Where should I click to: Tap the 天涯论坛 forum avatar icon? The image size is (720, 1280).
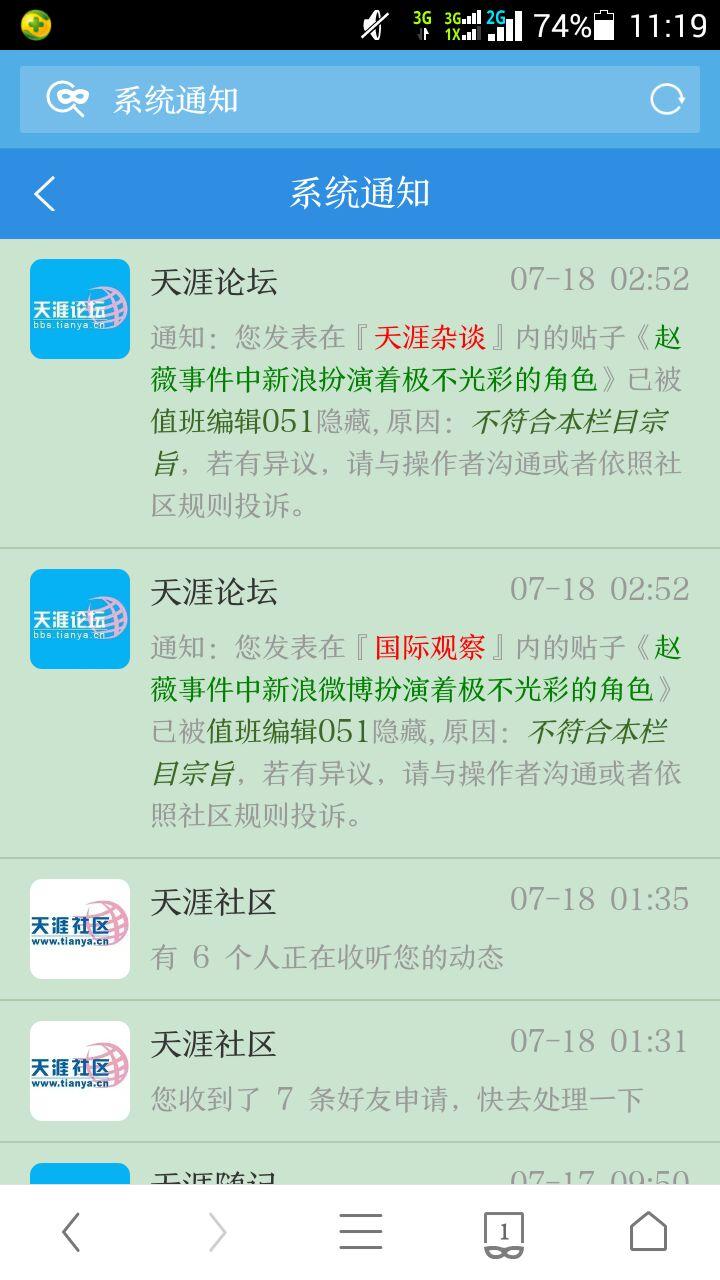click(x=79, y=308)
